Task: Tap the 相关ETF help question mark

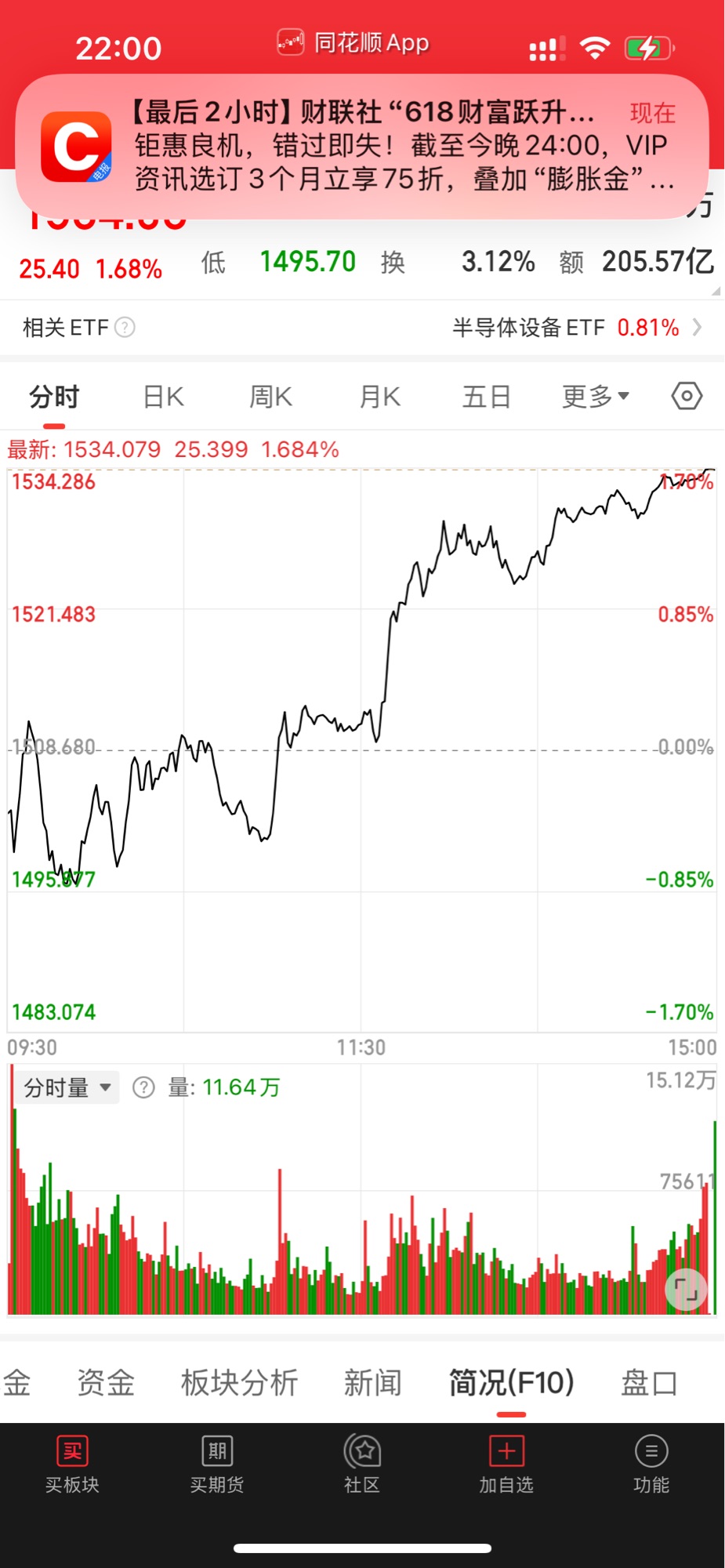Action: click(x=125, y=327)
